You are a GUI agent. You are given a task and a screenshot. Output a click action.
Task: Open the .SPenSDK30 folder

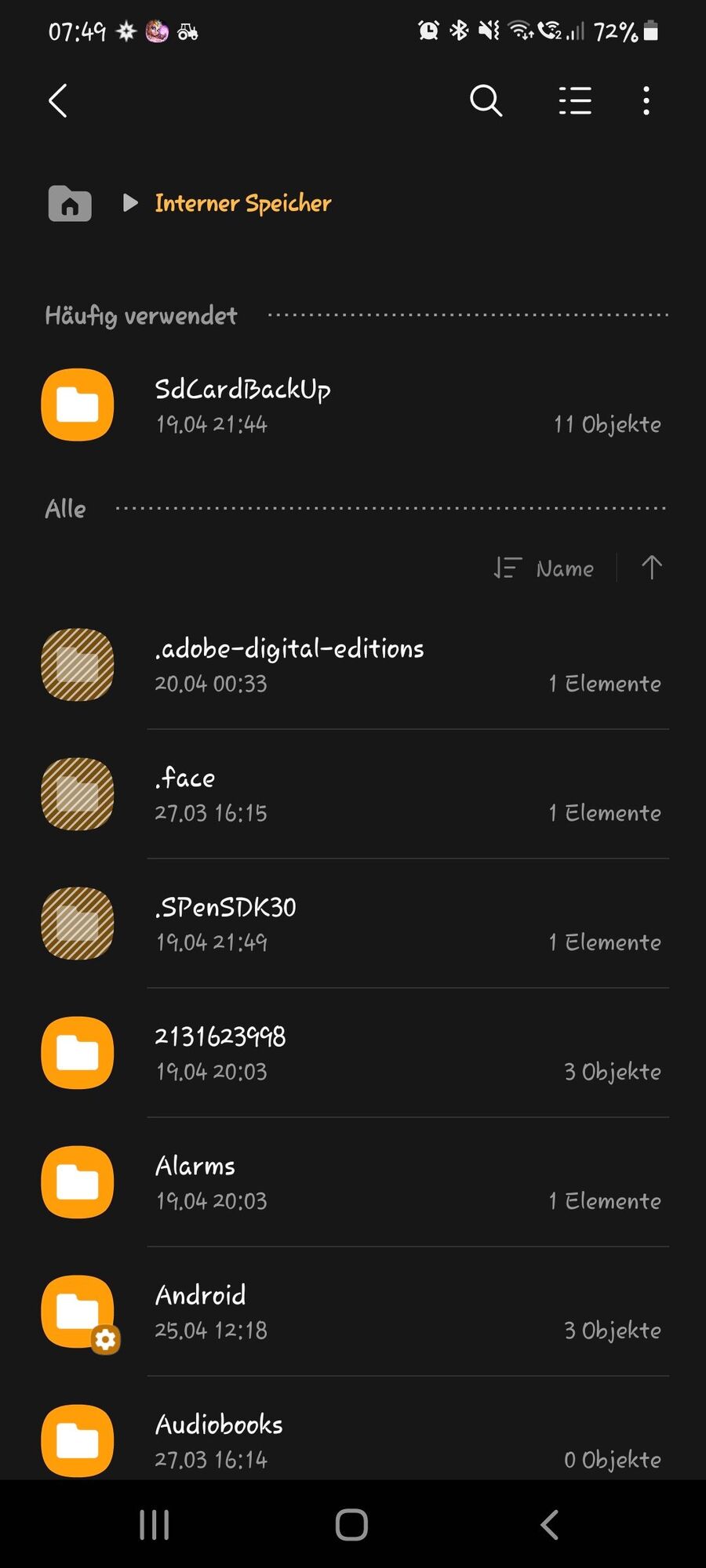point(353,924)
